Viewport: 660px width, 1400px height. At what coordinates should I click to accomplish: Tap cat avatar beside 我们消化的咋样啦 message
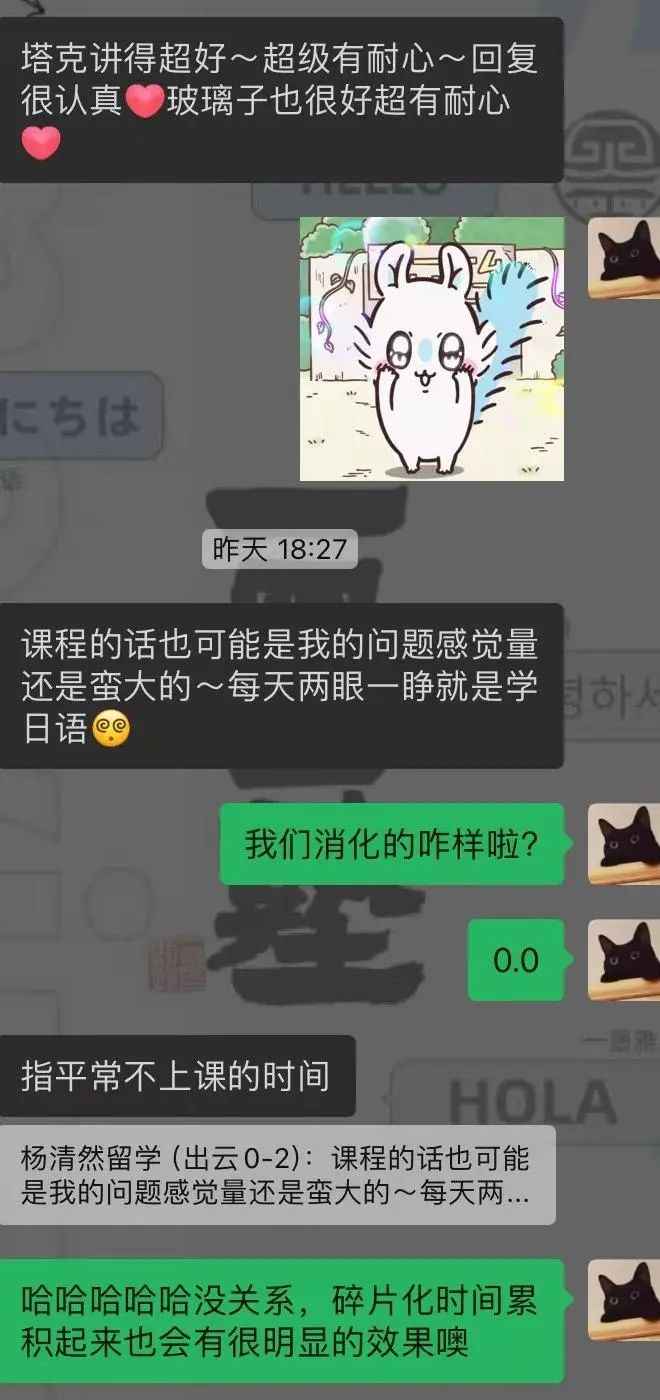(622, 844)
